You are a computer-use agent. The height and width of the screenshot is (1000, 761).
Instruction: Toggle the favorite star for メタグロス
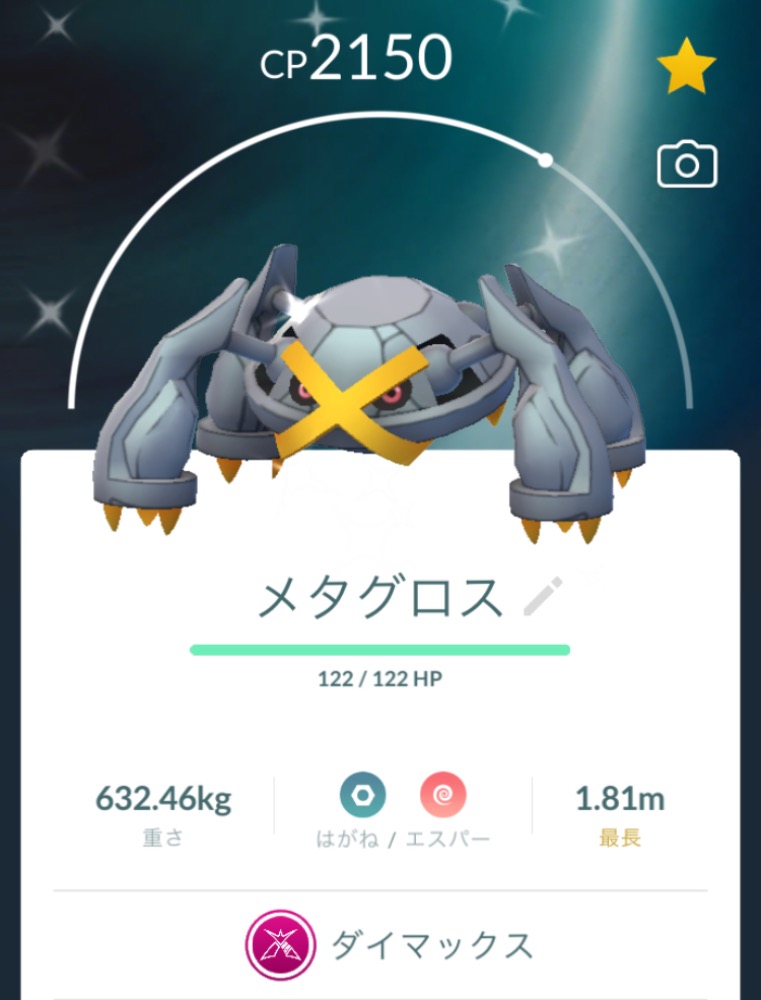(x=686, y=69)
